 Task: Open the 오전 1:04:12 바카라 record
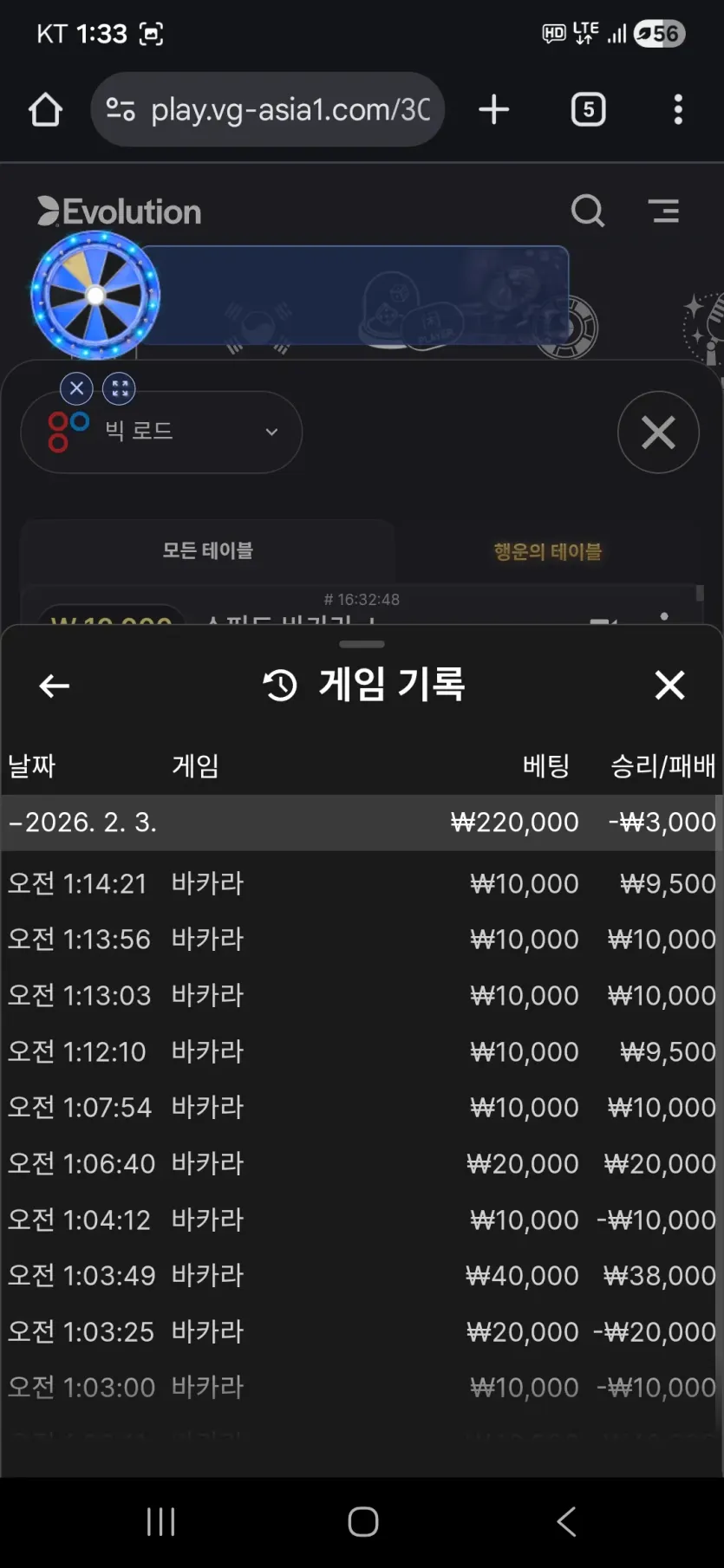[362, 1220]
